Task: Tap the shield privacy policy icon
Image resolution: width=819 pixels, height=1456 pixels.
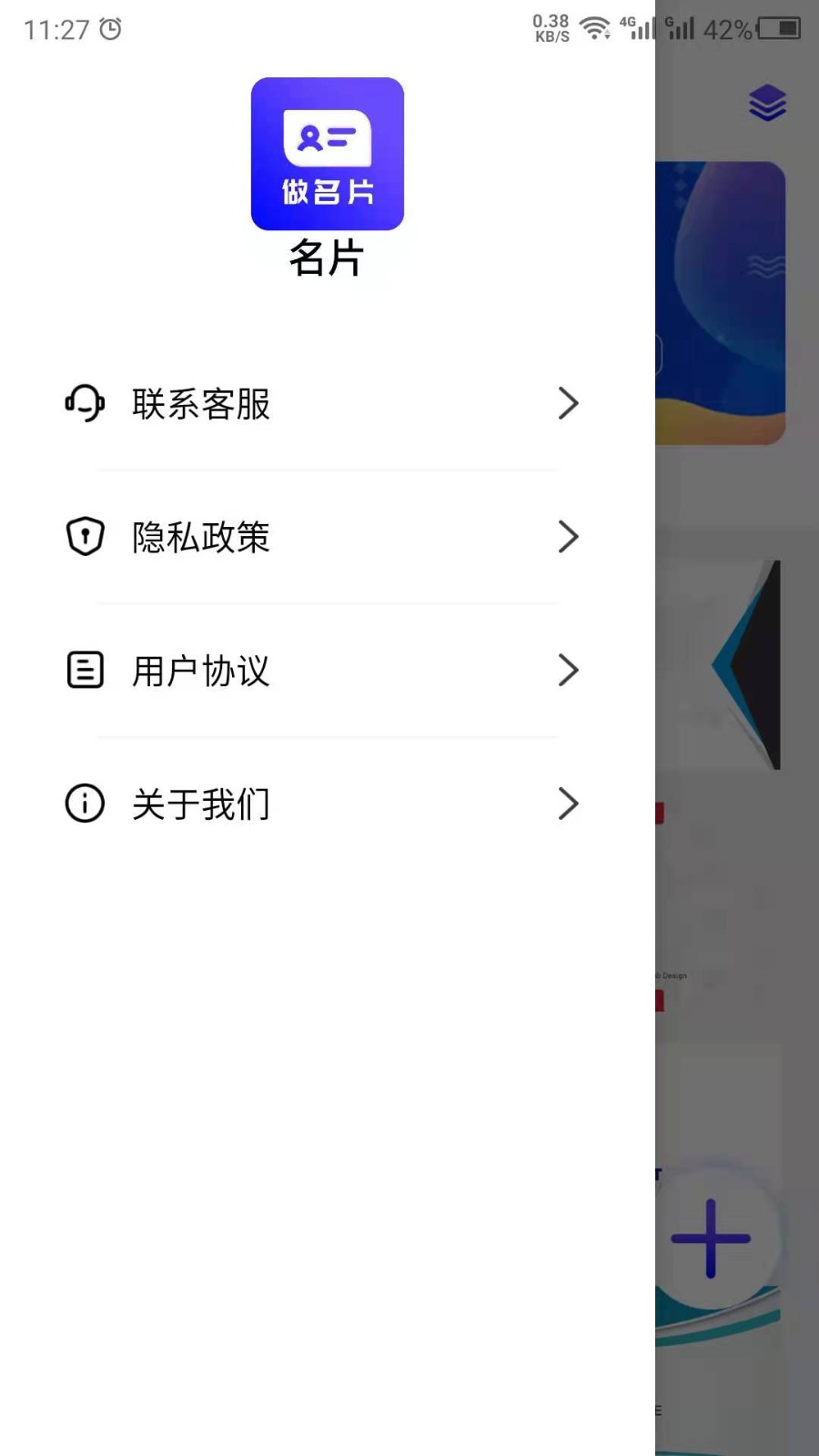Action: [x=84, y=537]
